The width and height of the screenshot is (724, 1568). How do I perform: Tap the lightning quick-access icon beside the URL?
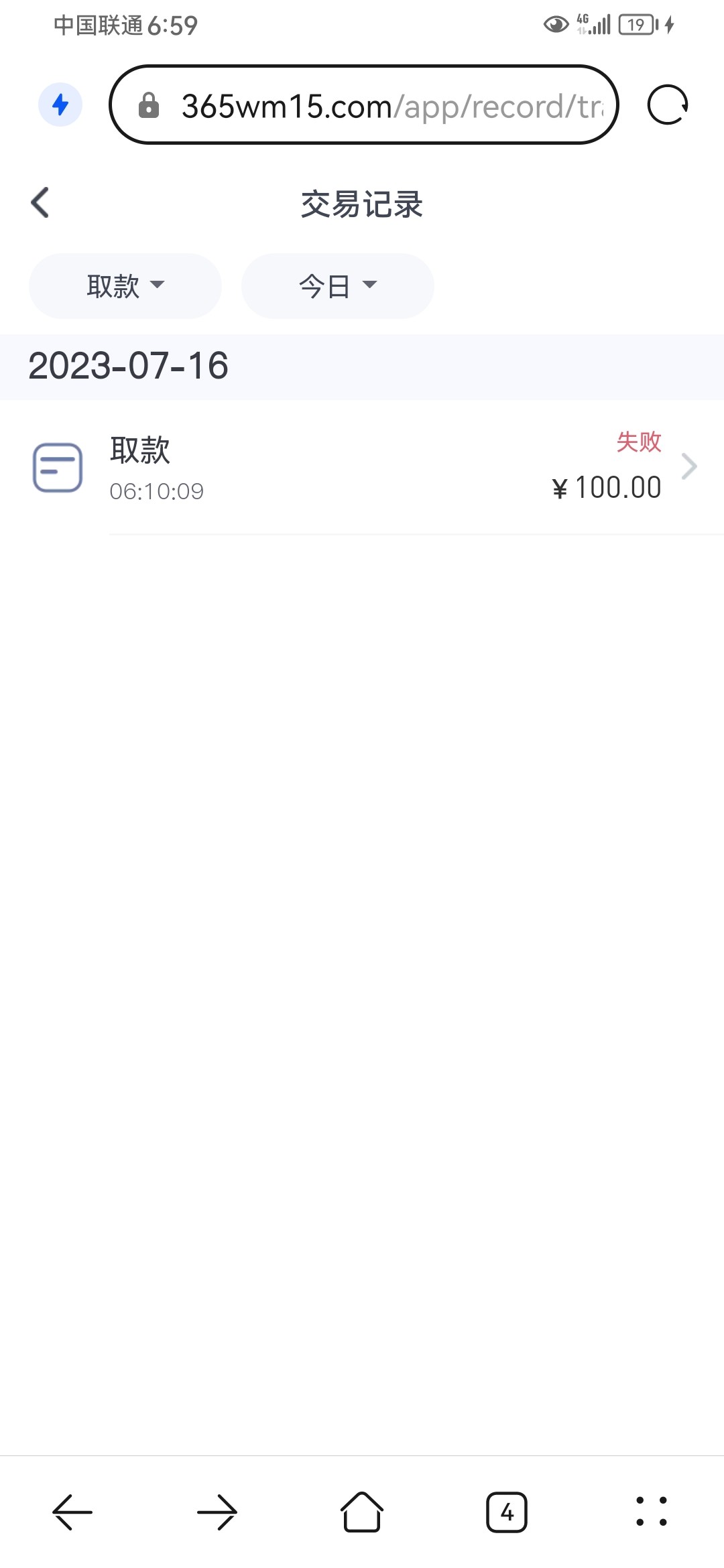pos(60,104)
